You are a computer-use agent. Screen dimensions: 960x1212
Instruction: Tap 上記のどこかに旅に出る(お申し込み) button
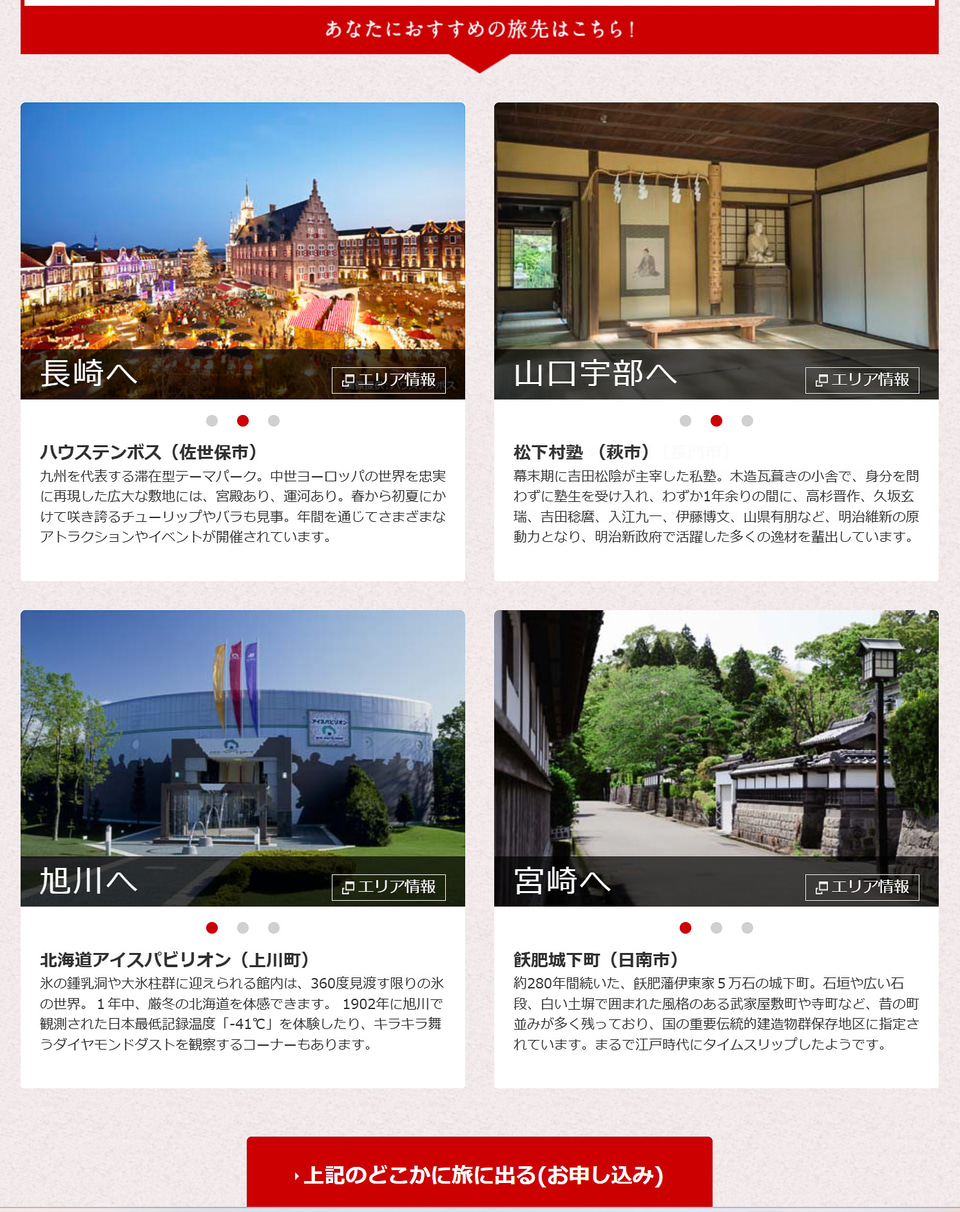pos(479,1174)
